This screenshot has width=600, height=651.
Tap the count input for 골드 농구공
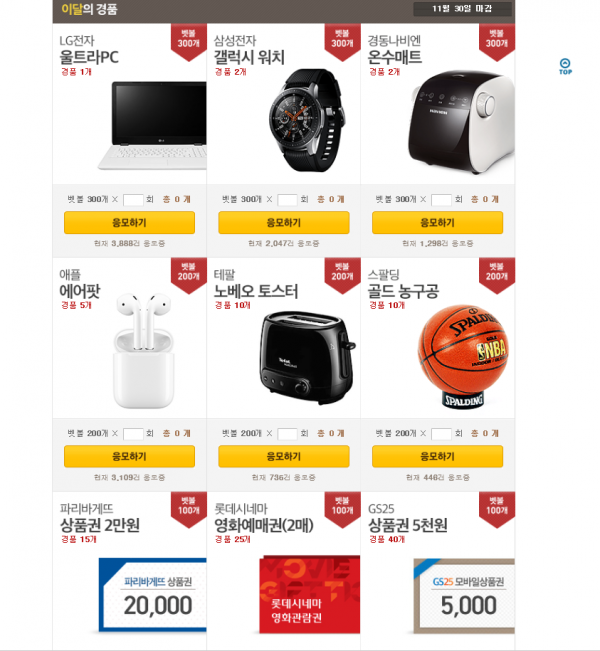441,433
